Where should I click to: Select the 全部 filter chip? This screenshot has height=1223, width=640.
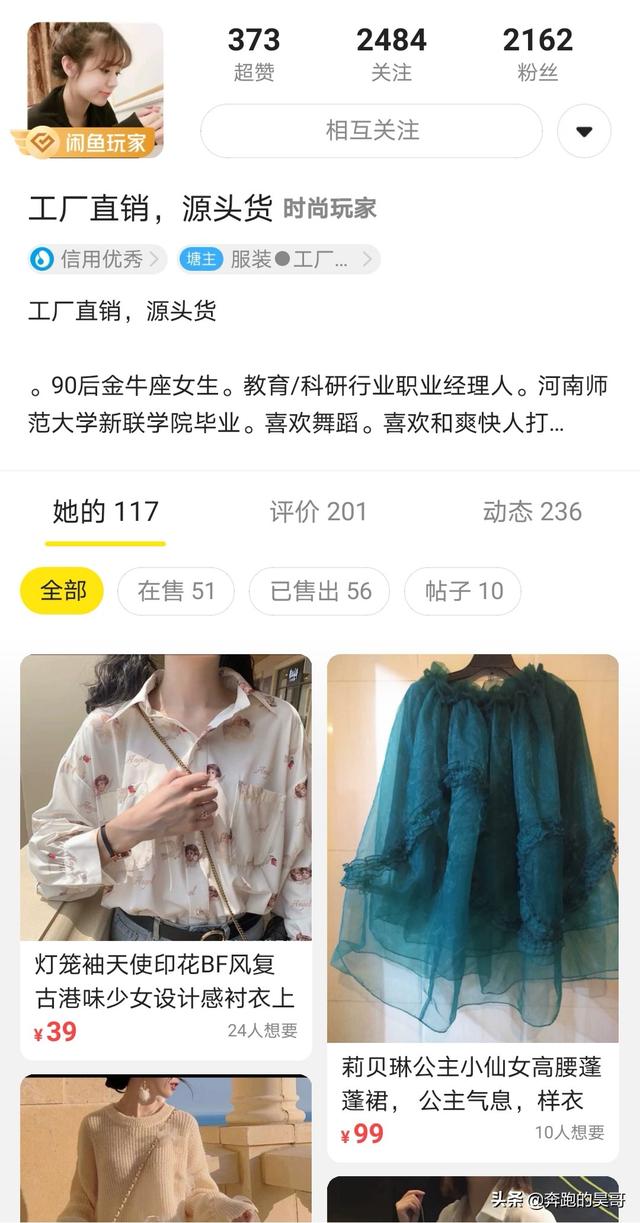[62, 591]
